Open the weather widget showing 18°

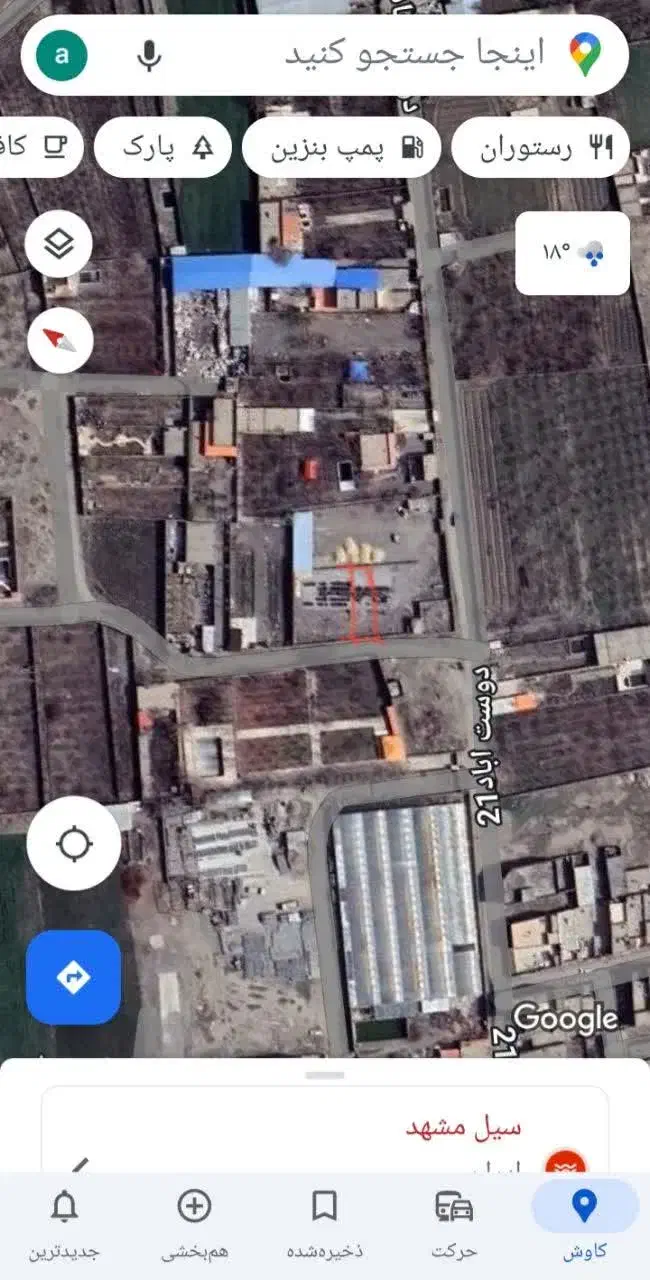click(572, 253)
